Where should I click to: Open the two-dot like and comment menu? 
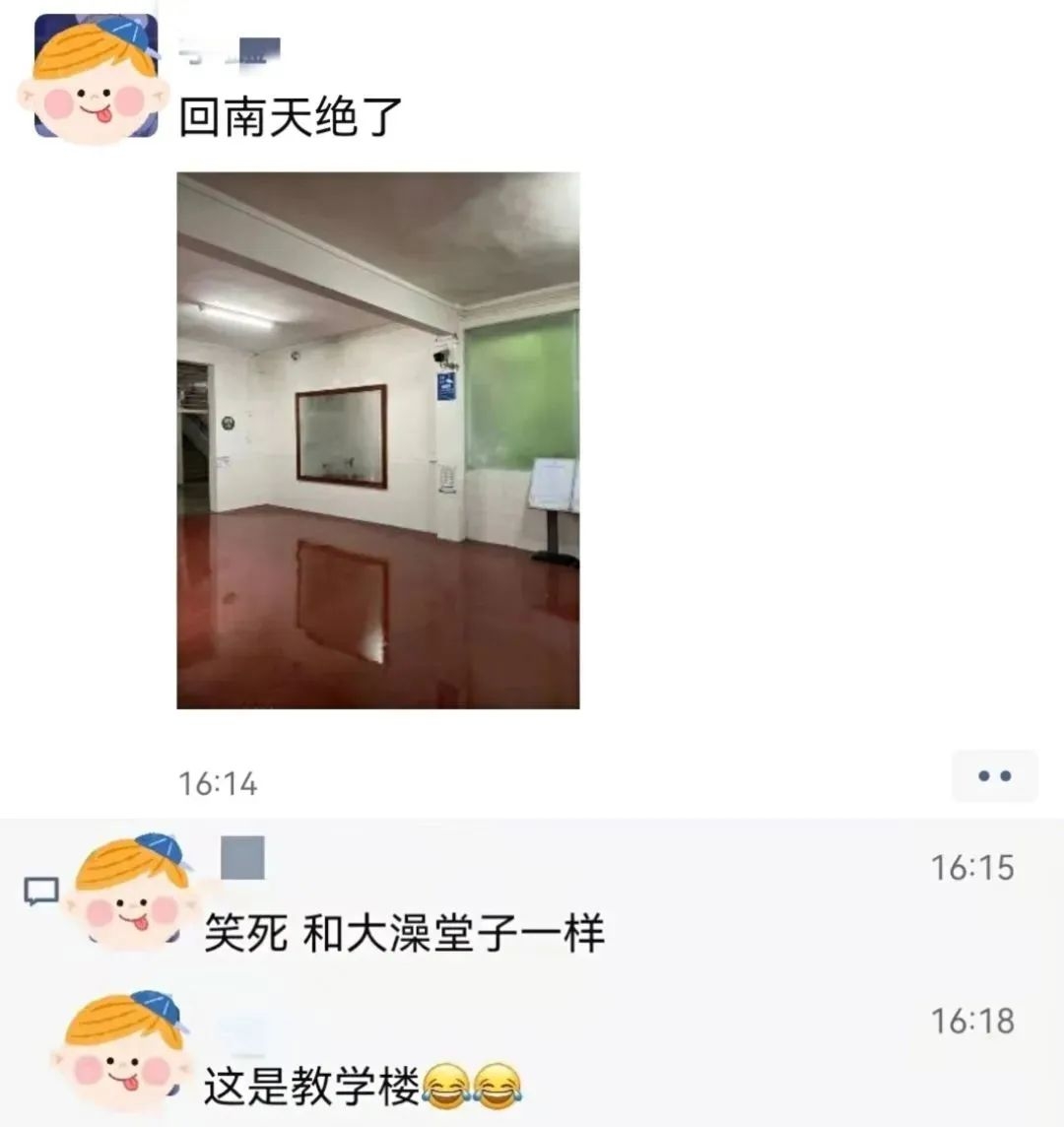(x=994, y=776)
